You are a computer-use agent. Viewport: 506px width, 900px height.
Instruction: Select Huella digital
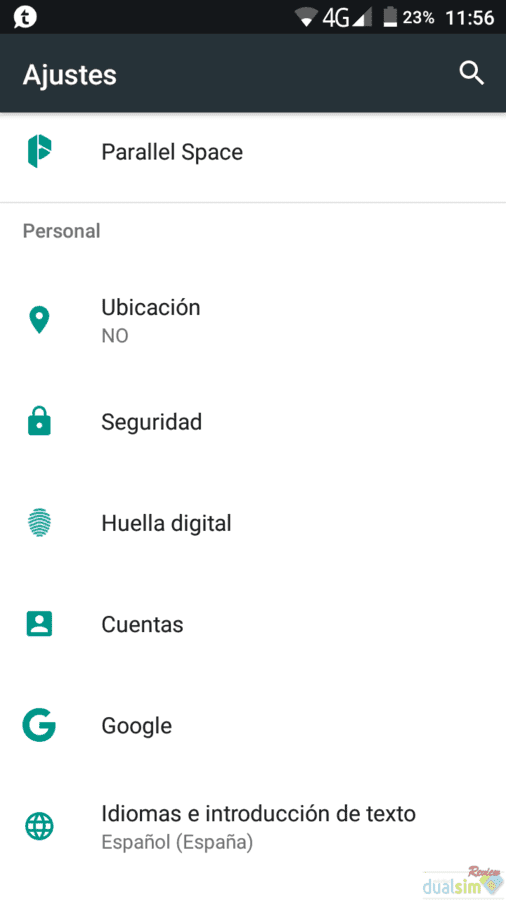click(x=253, y=523)
